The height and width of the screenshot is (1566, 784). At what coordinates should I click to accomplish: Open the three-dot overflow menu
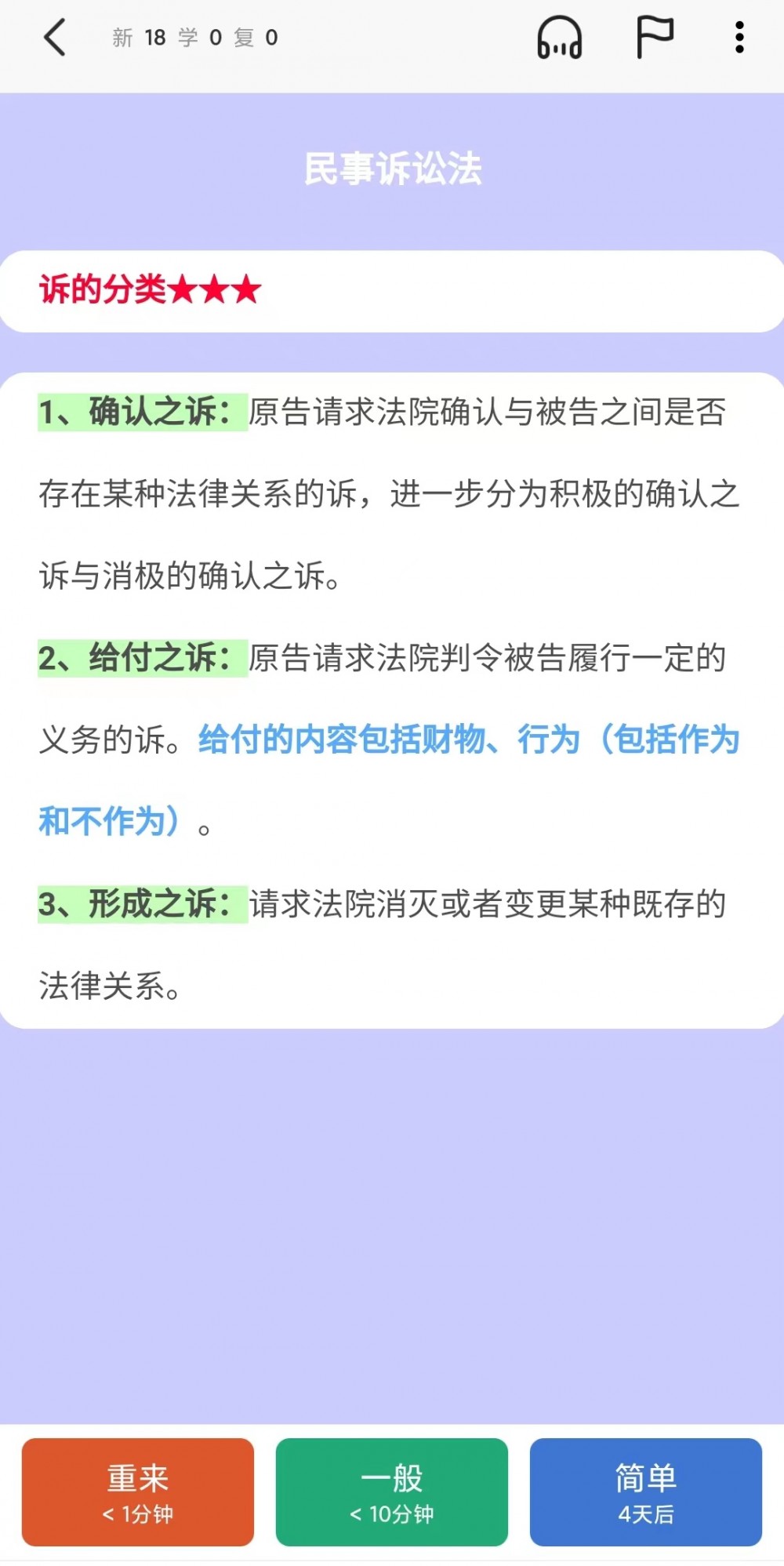pos(739,38)
